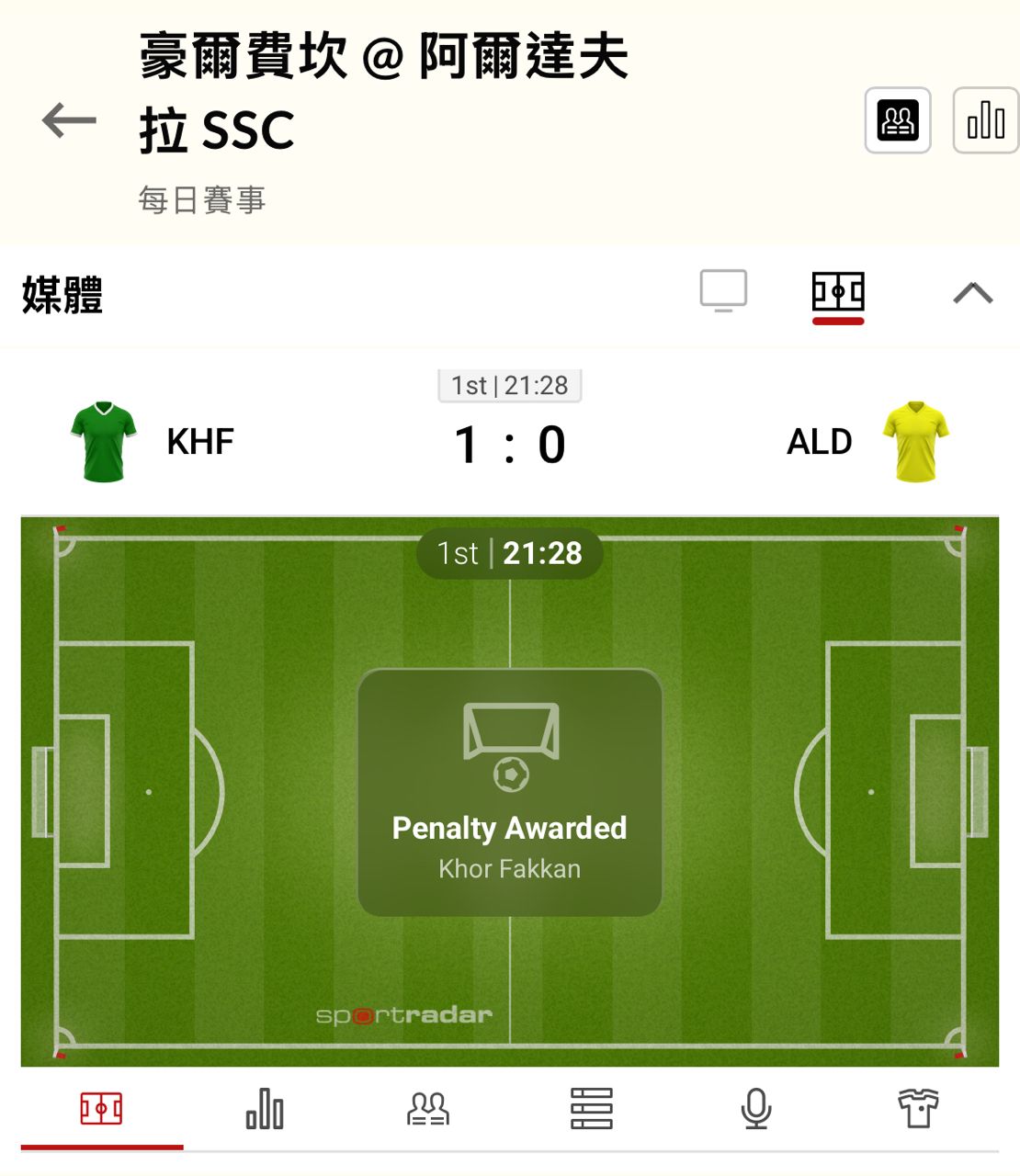The image size is (1020, 1176).
Task: Open the head-to-head players tab below field
Action: (428, 1109)
